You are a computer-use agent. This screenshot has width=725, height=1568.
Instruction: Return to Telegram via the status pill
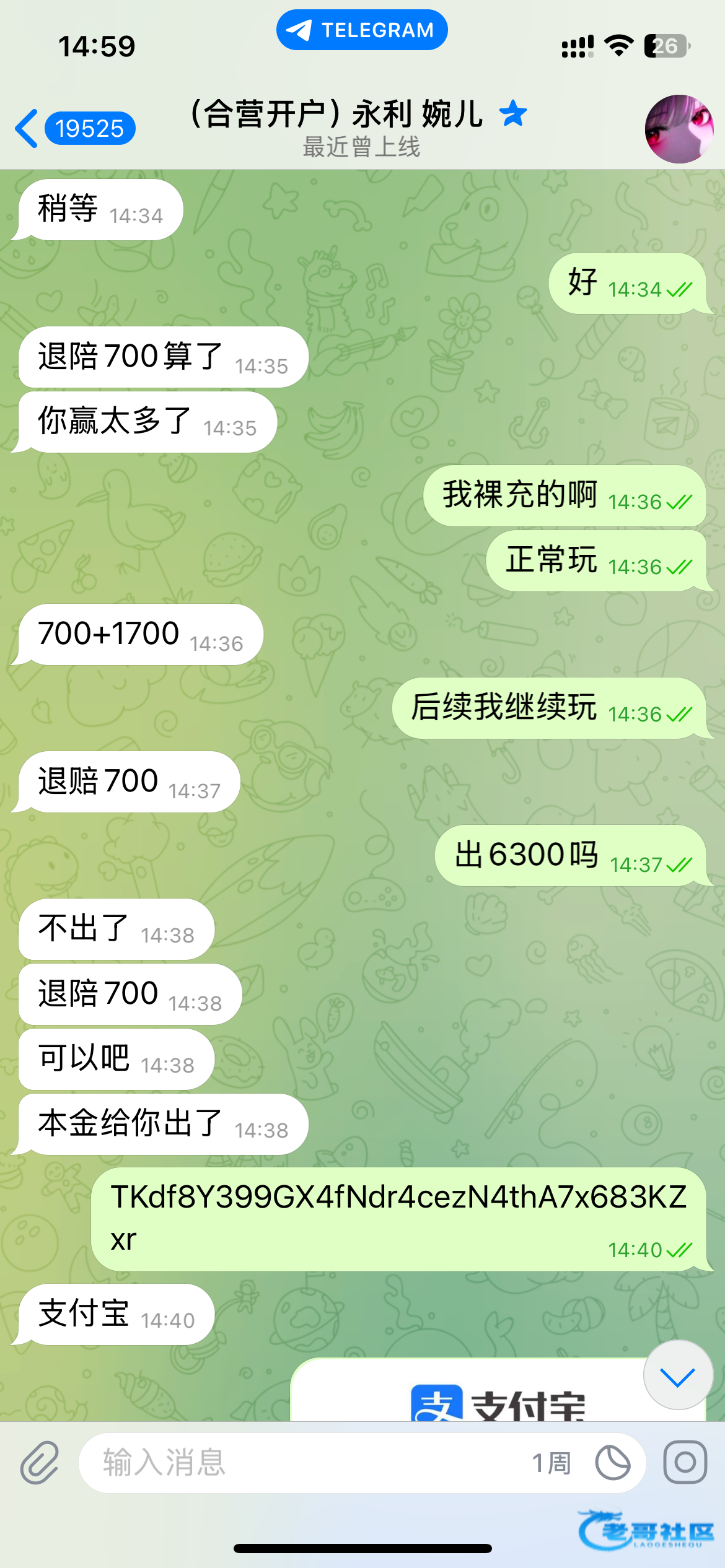tap(362, 30)
